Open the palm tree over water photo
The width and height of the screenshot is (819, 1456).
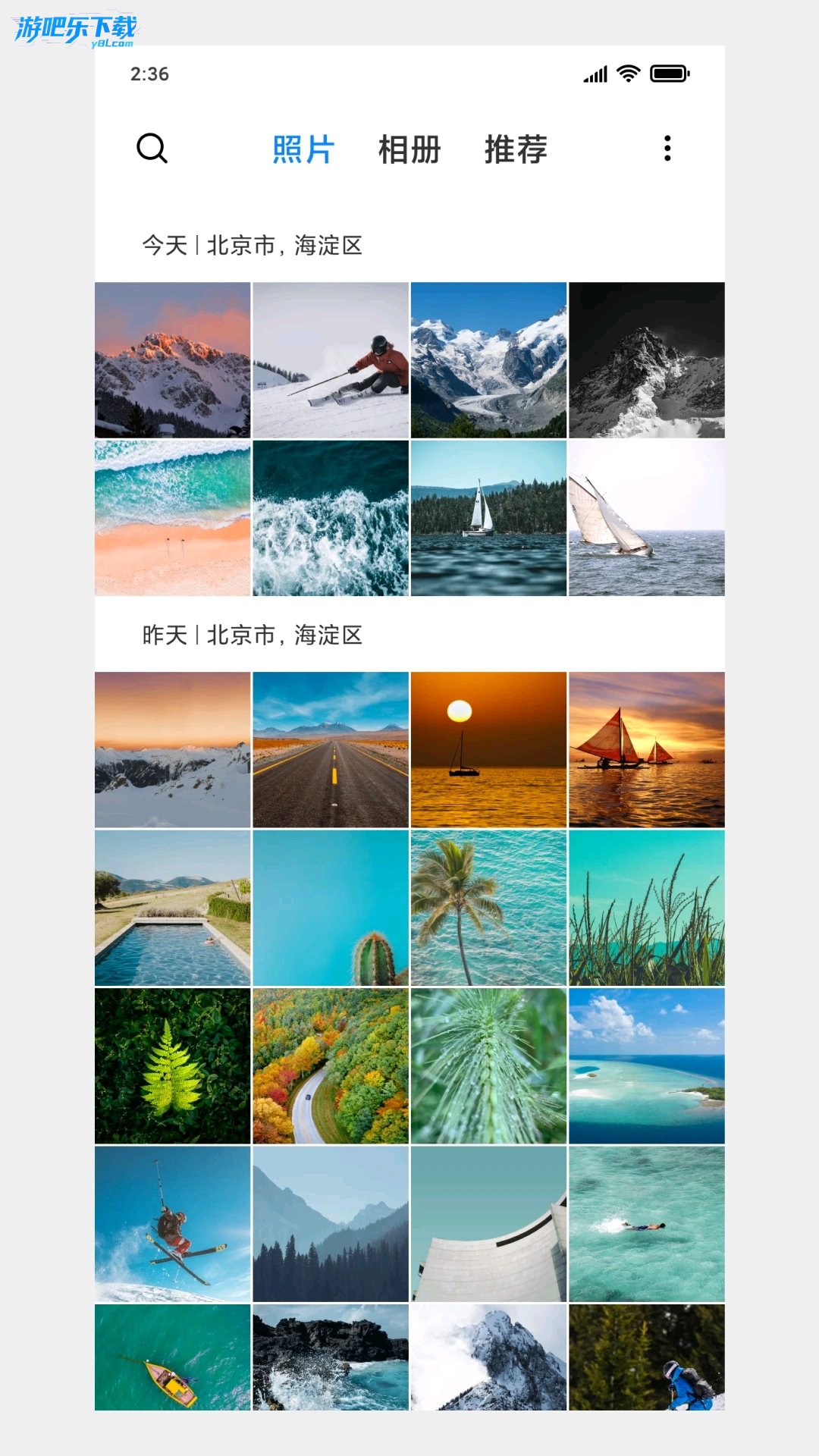(x=488, y=908)
